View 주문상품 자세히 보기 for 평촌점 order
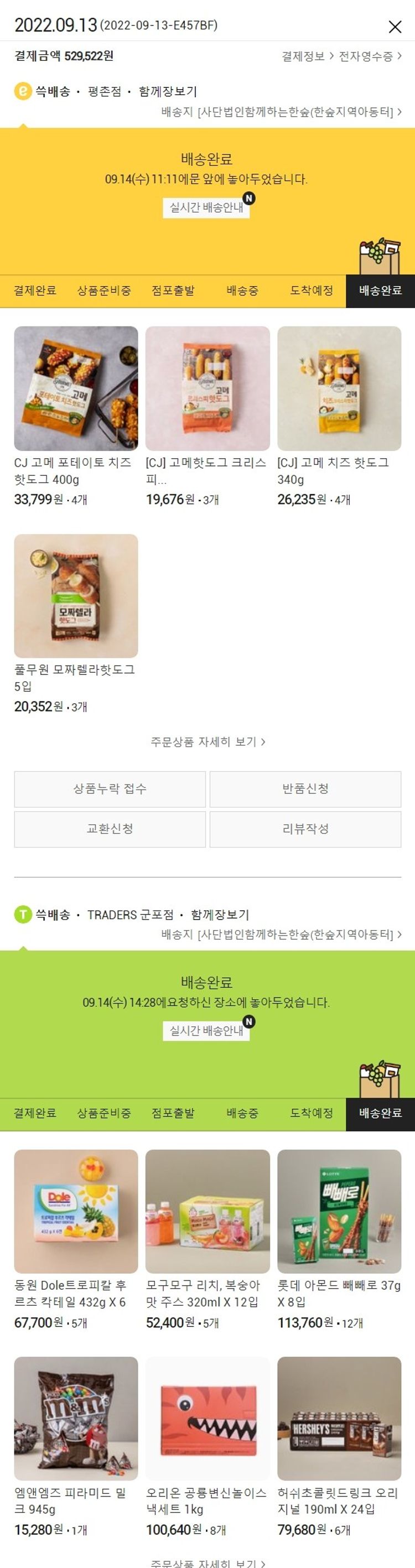Viewport: 415px width, 1568px height. tap(207, 741)
